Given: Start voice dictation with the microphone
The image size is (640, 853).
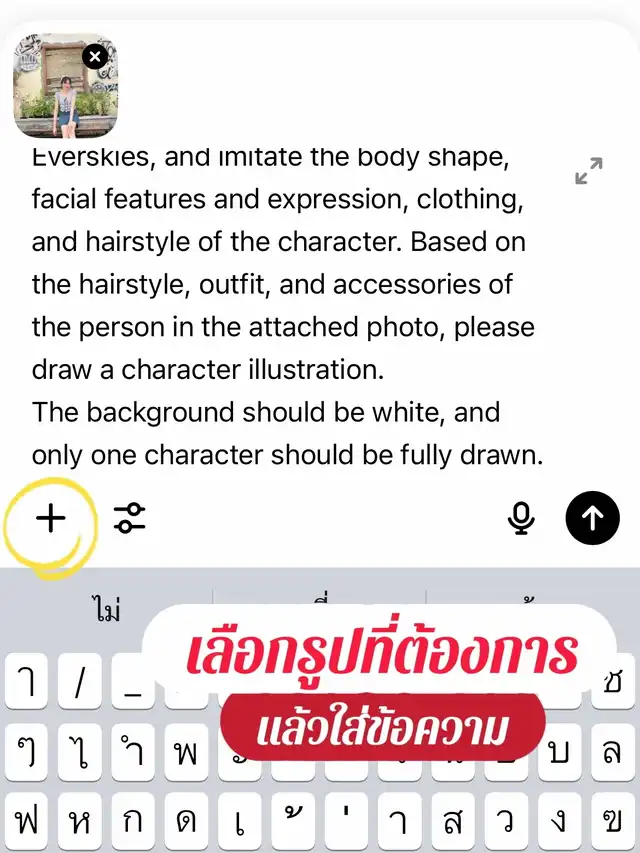Looking at the screenshot, I should tap(521, 517).
